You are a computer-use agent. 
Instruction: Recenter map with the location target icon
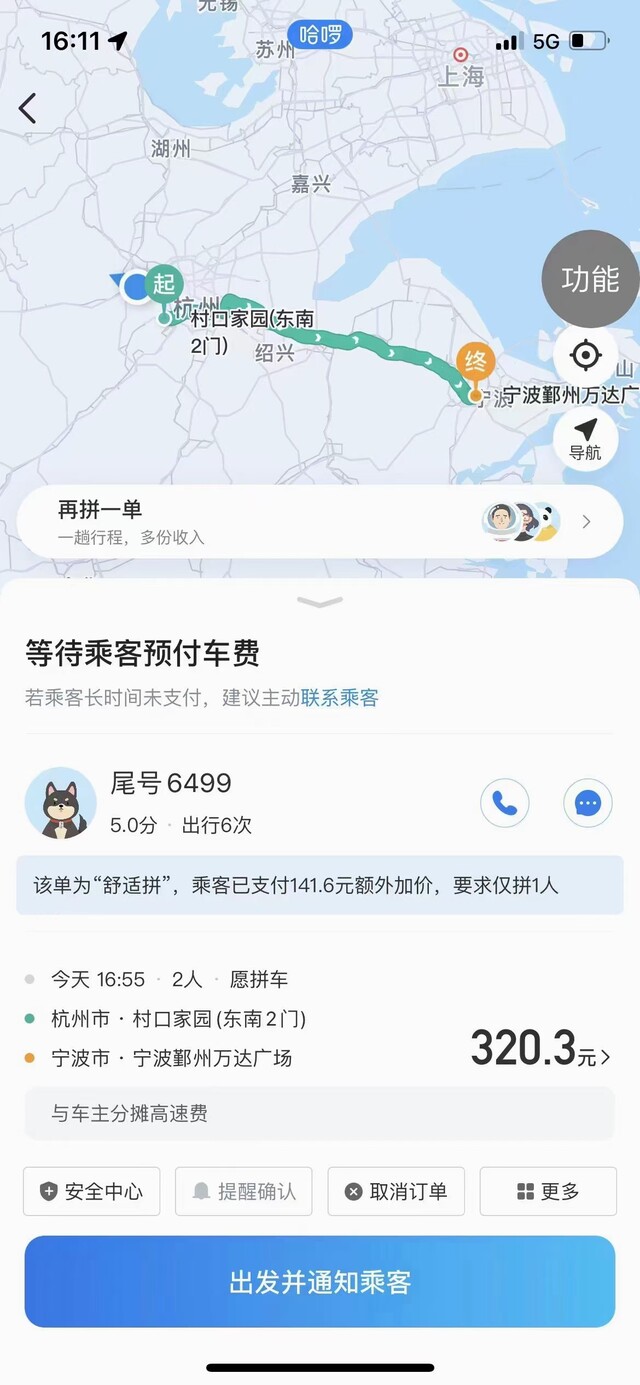[586, 355]
